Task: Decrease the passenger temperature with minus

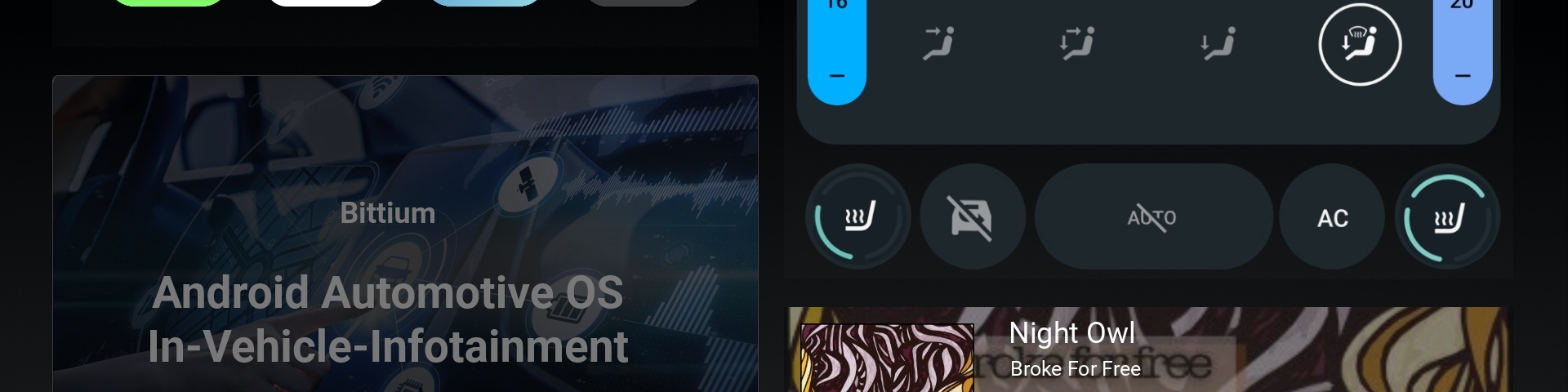Action: click(1462, 76)
